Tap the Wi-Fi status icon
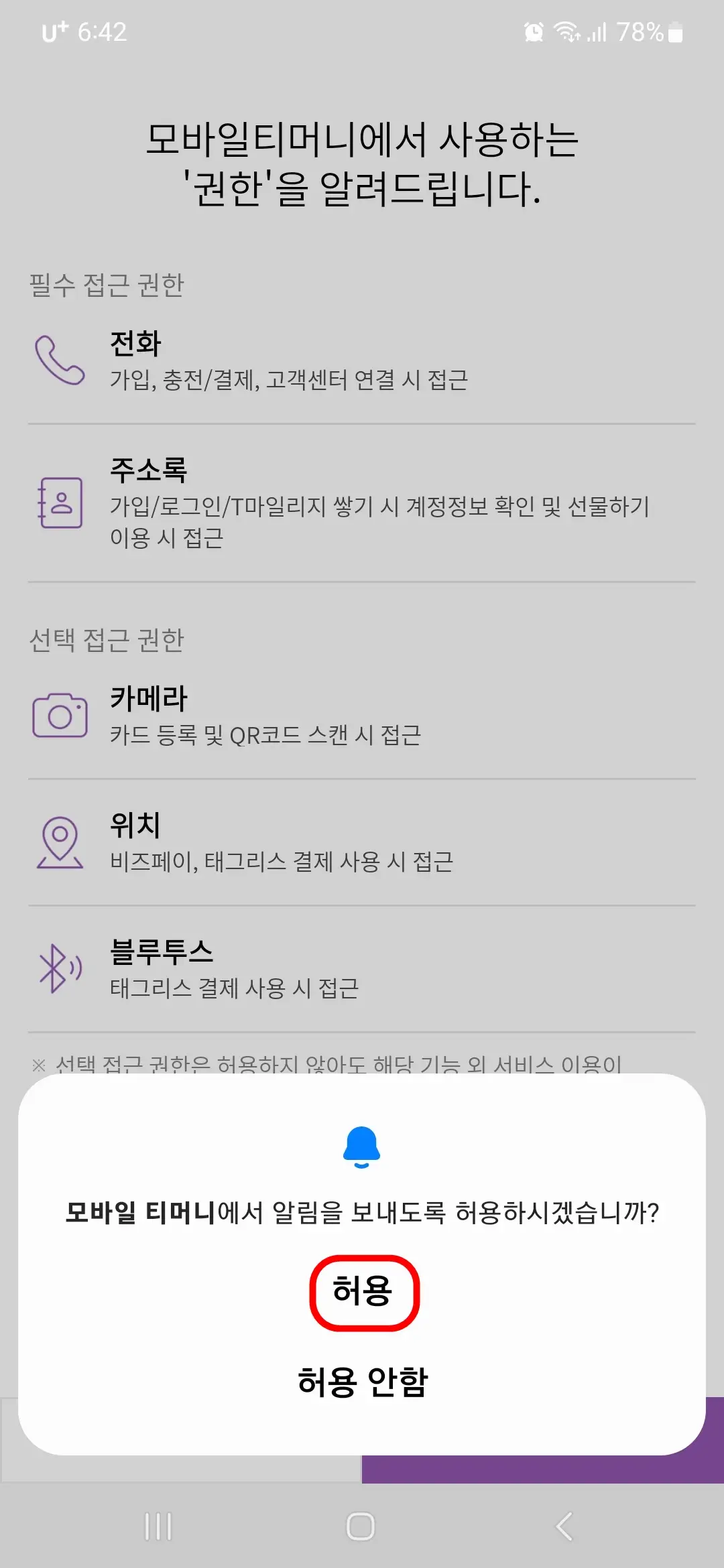 pos(566,30)
